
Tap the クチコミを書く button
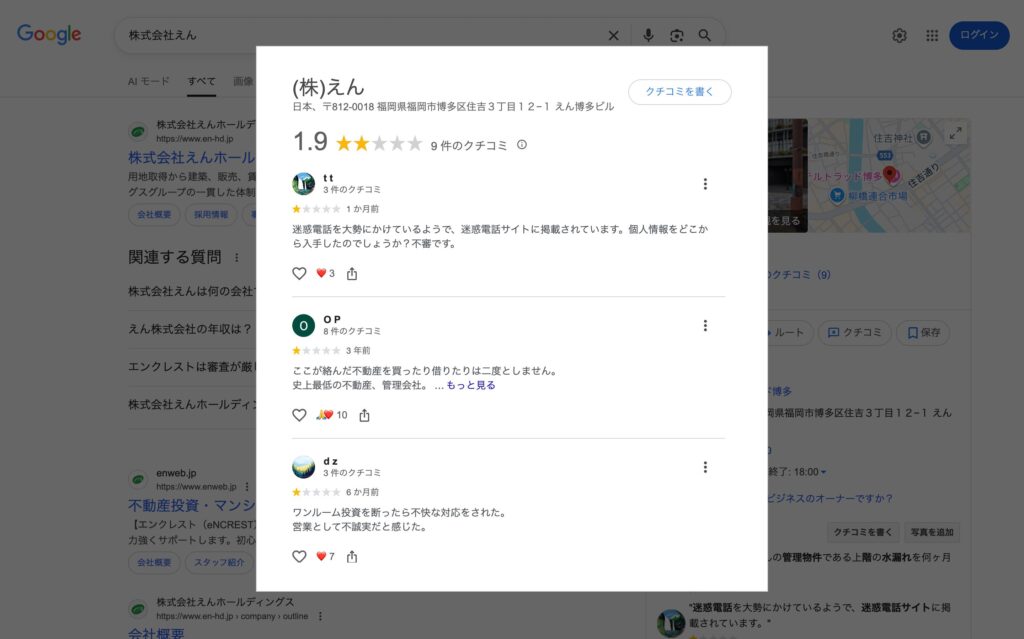(680, 91)
